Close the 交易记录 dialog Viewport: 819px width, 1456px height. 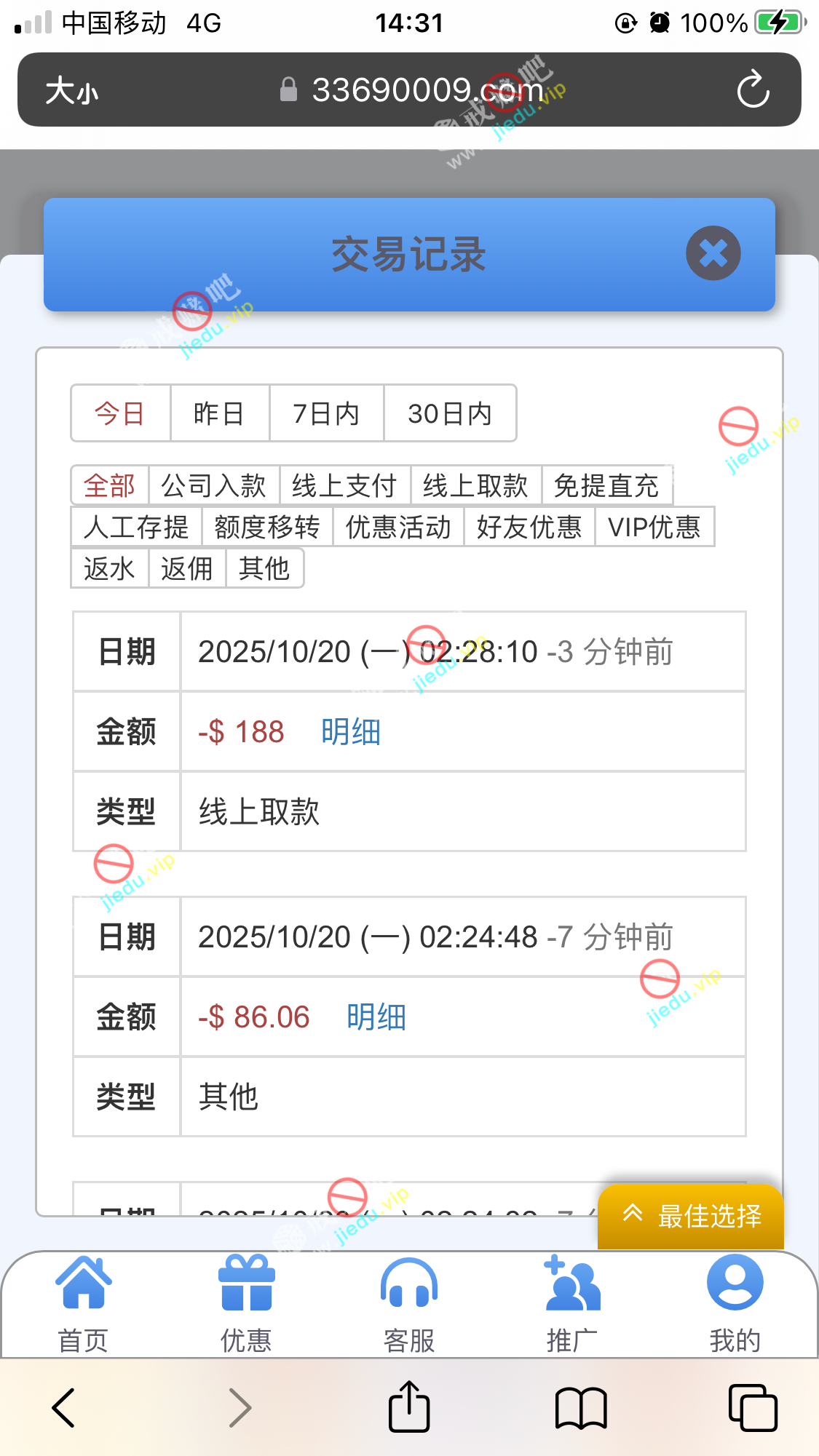tap(713, 253)
